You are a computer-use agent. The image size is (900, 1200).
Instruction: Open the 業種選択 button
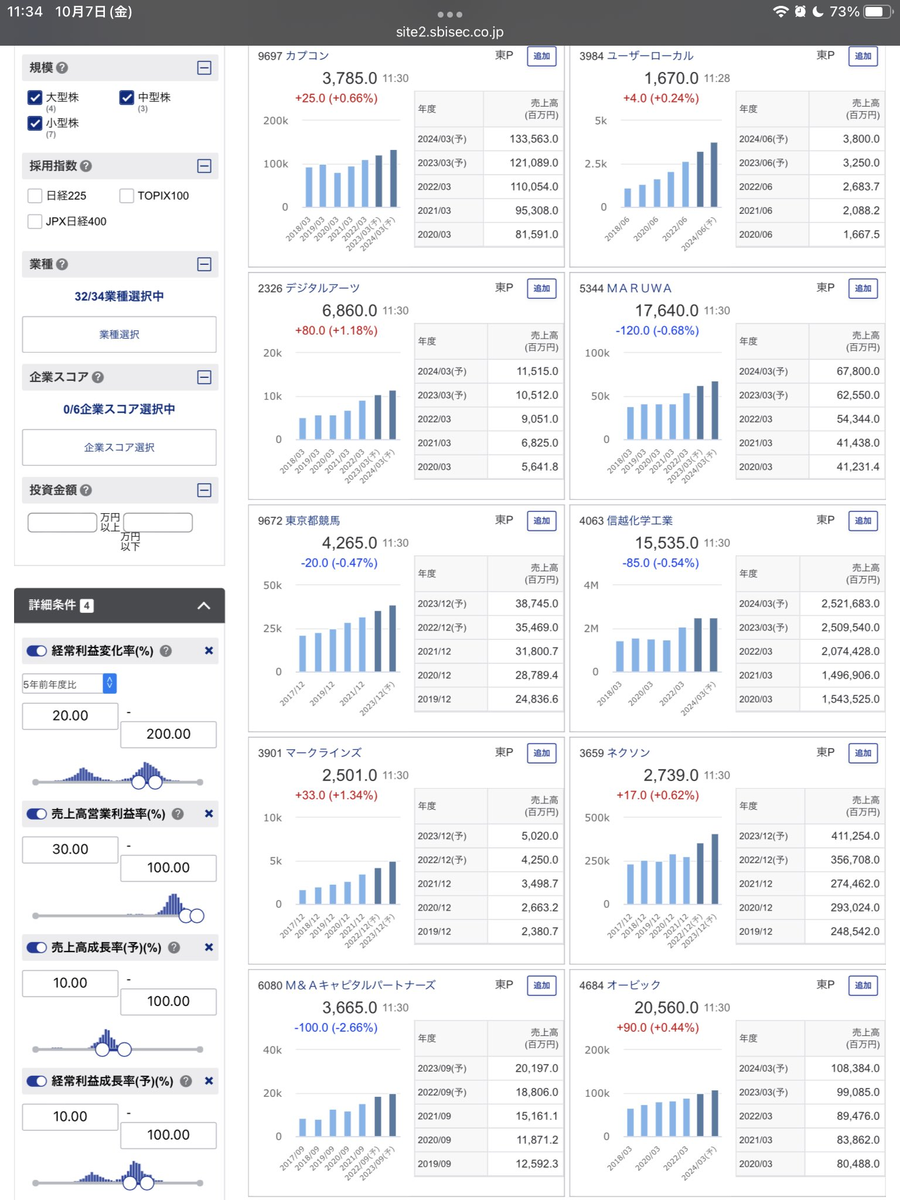click(119, 334)
